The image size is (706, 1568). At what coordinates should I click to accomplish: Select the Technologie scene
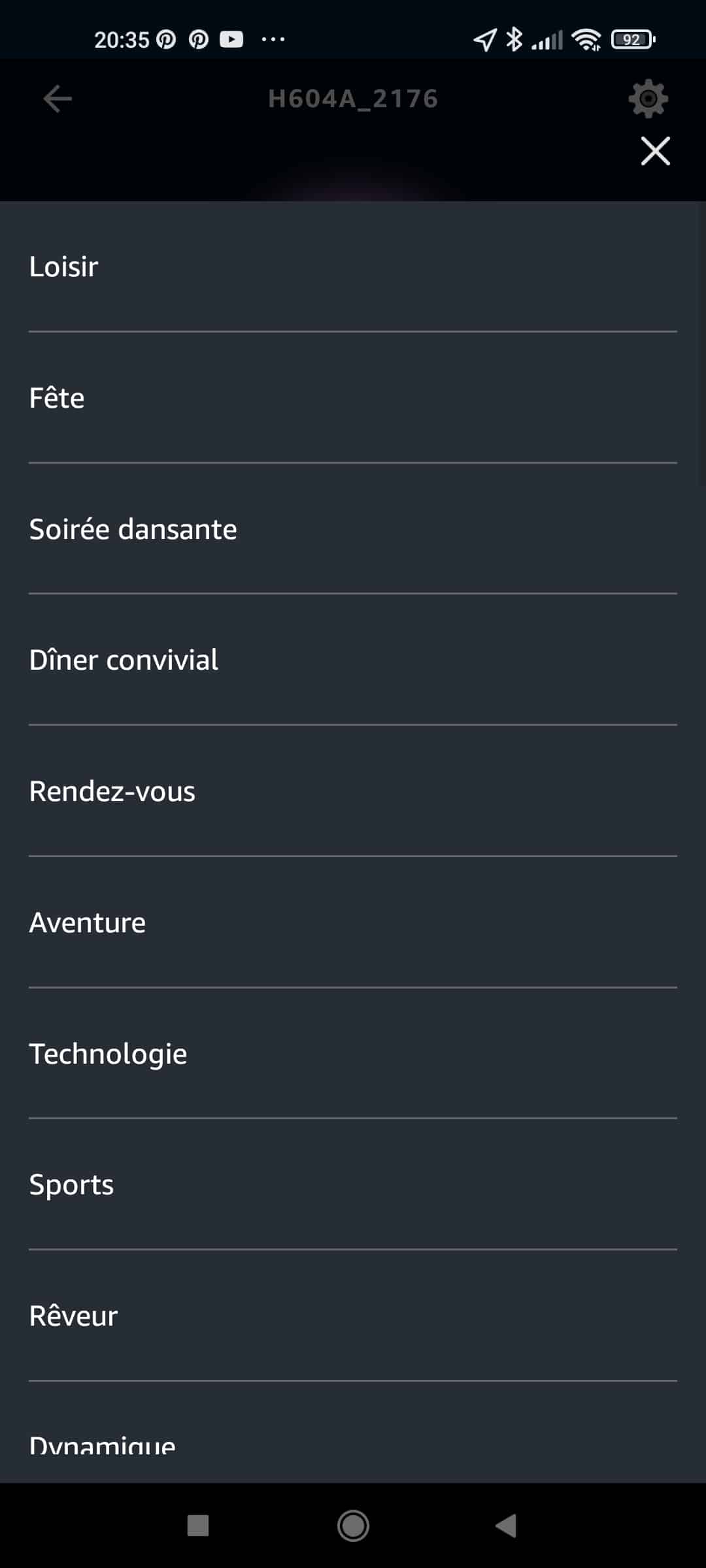click(x=353, y=1054)
